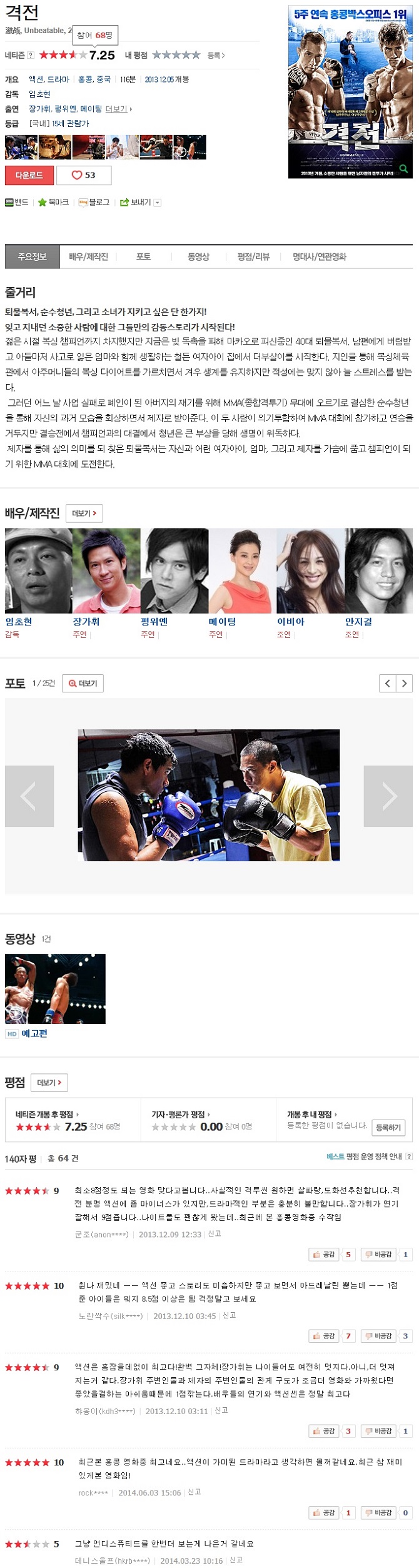Image resolution: width=419 pixels, height=1568 pixels.
Task: Like the movie with the heart button
Action: [84, 175]
